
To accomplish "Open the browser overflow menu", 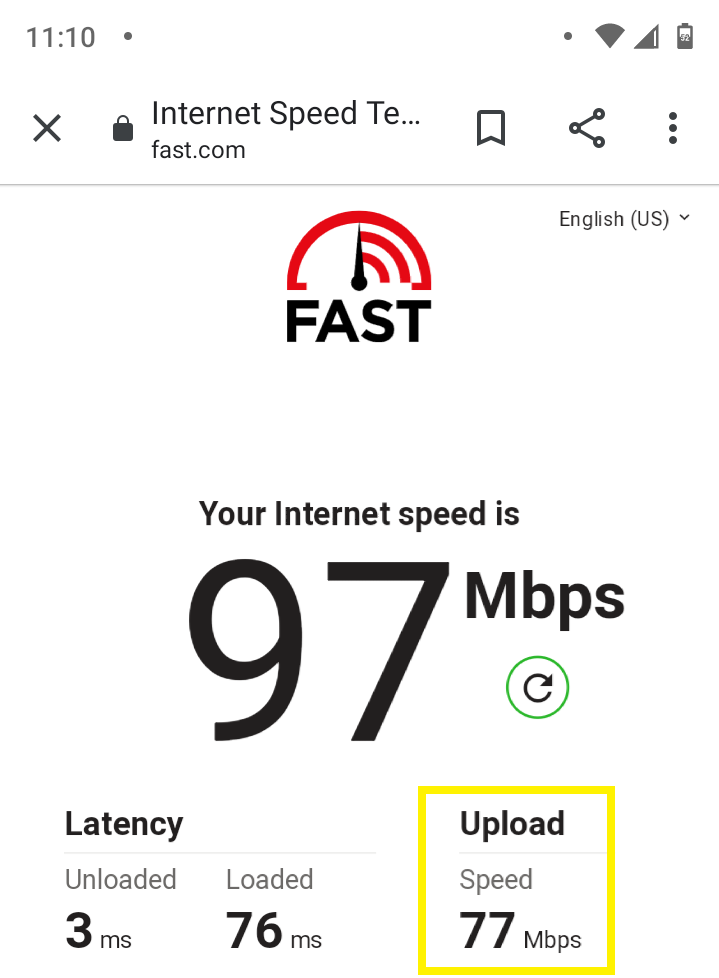I will (x=673, y=129).
